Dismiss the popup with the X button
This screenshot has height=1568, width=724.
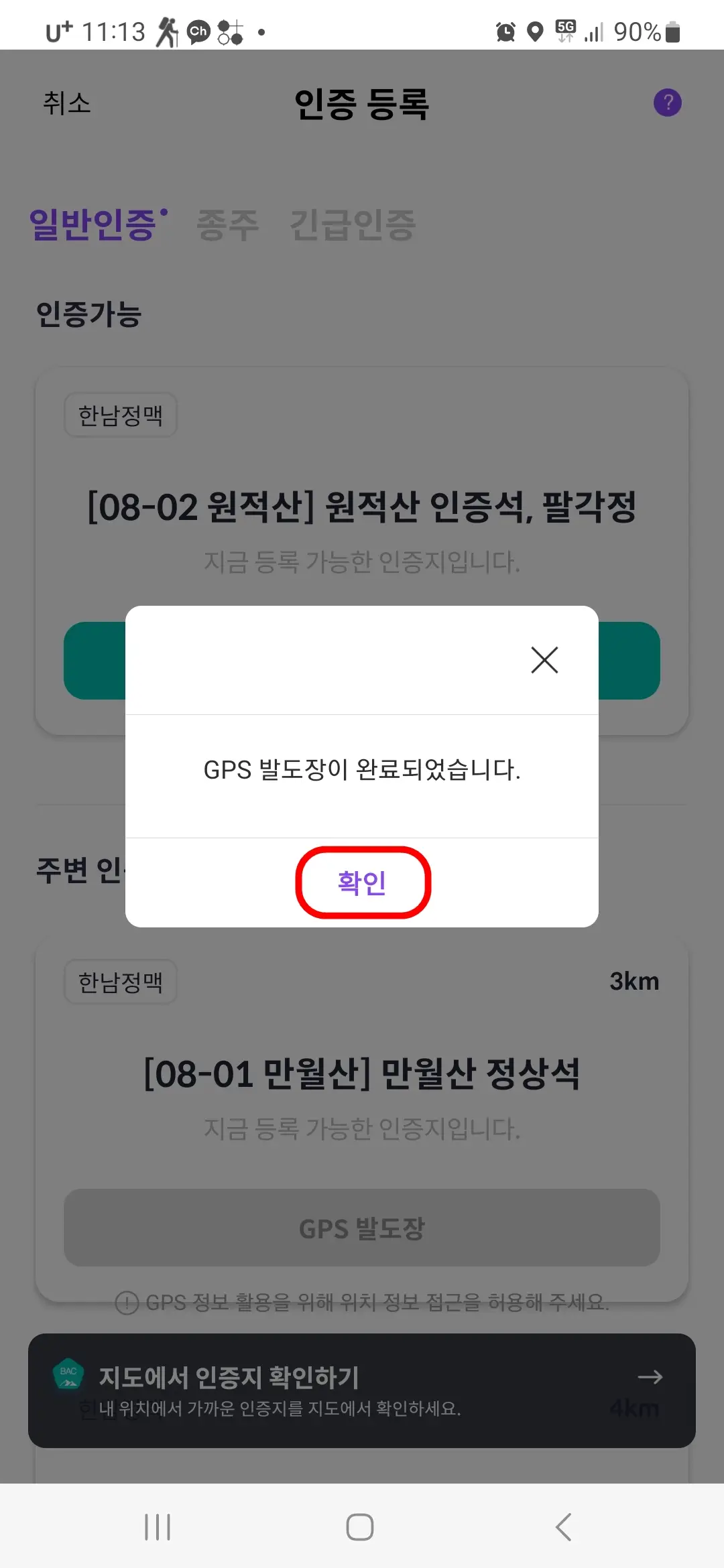[x=544, y=660]
